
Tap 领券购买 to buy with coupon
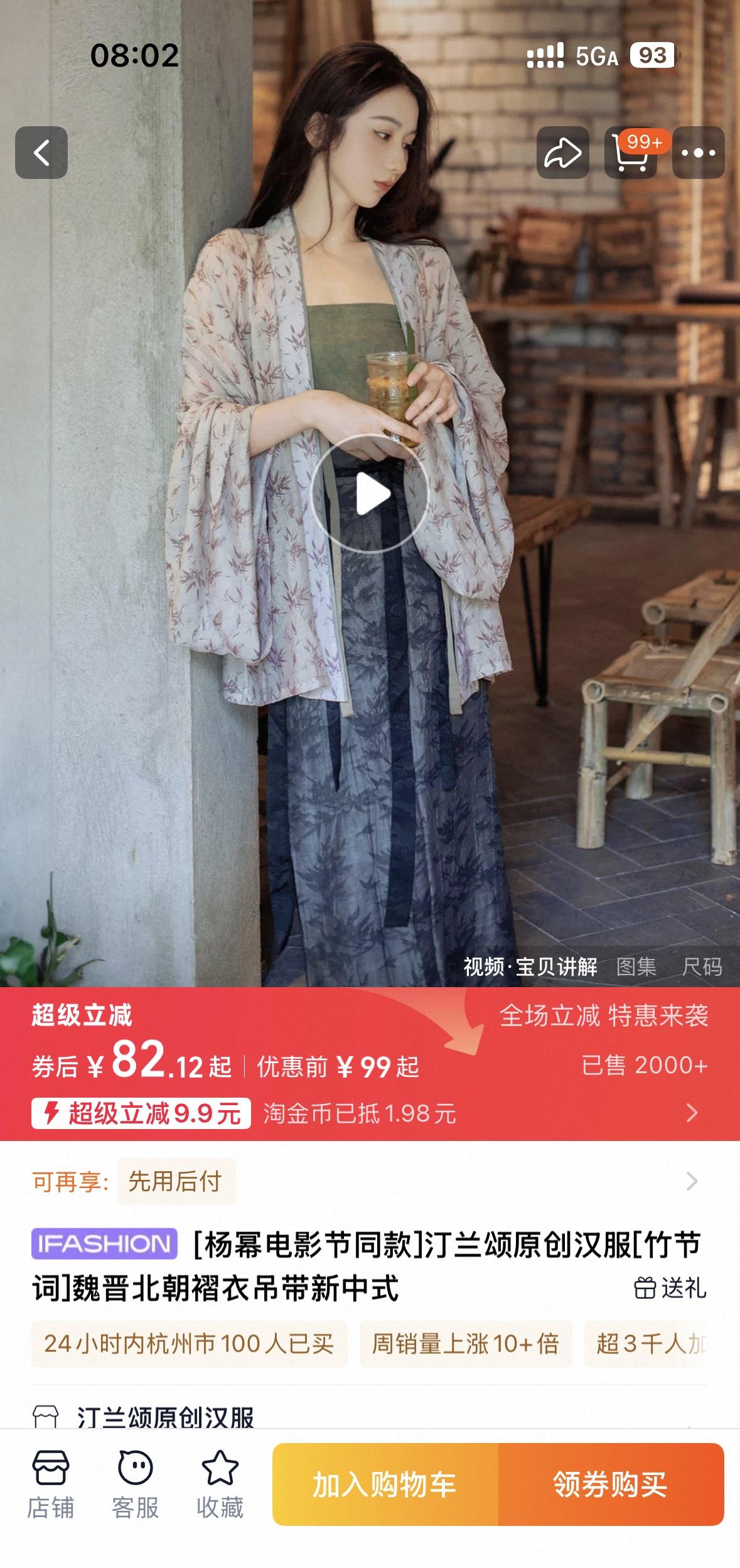click(x=611, y=1484)
